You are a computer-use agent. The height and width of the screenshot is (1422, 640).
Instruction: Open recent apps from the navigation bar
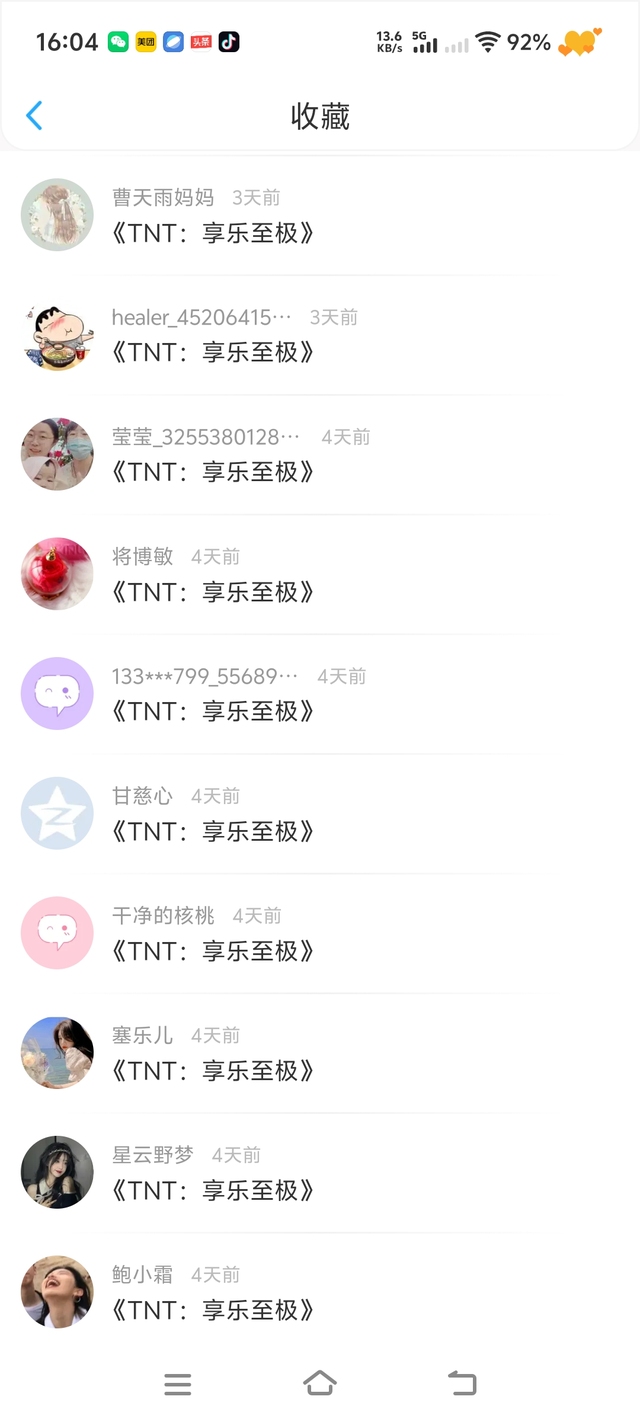(178, 1384)
